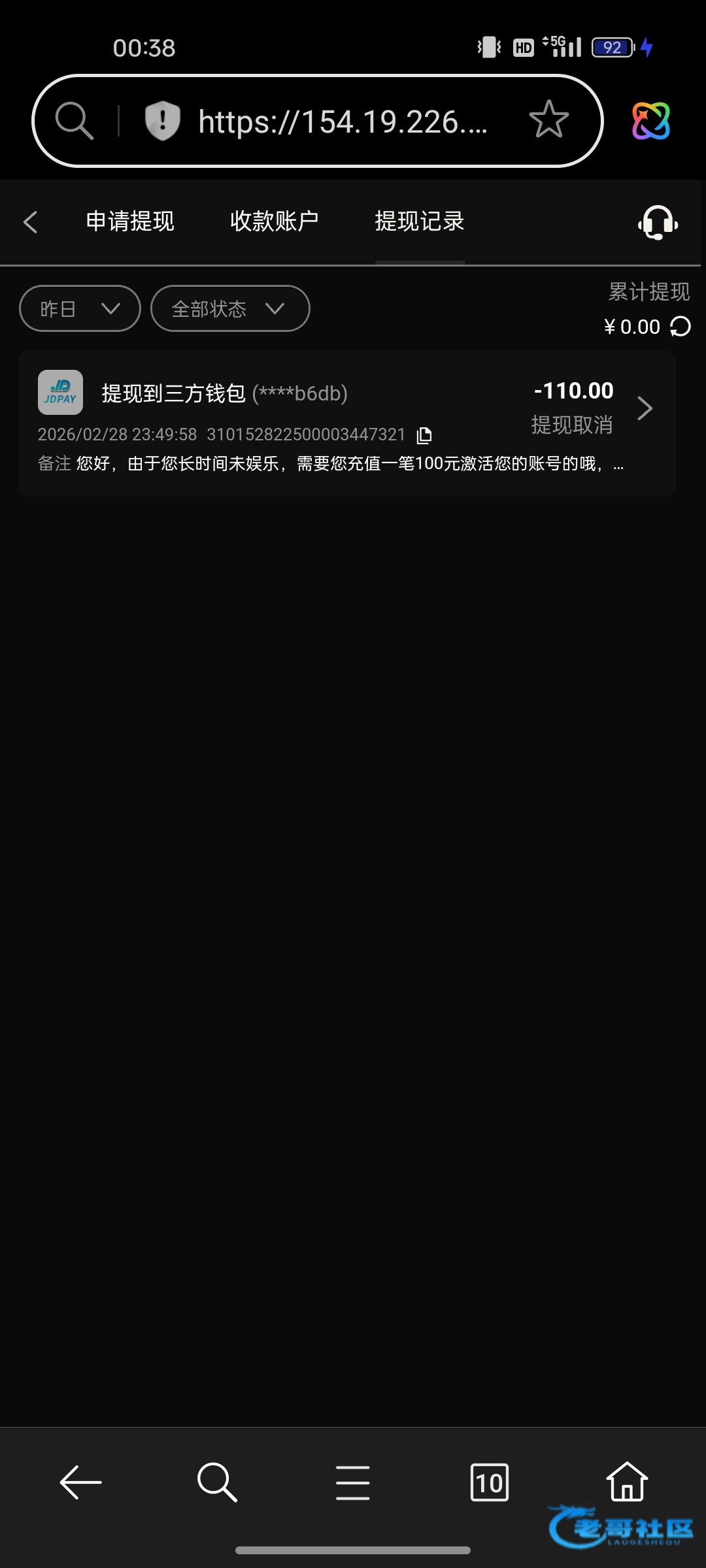Expand the 昨日 date filter dropdown

click(80, 308)
